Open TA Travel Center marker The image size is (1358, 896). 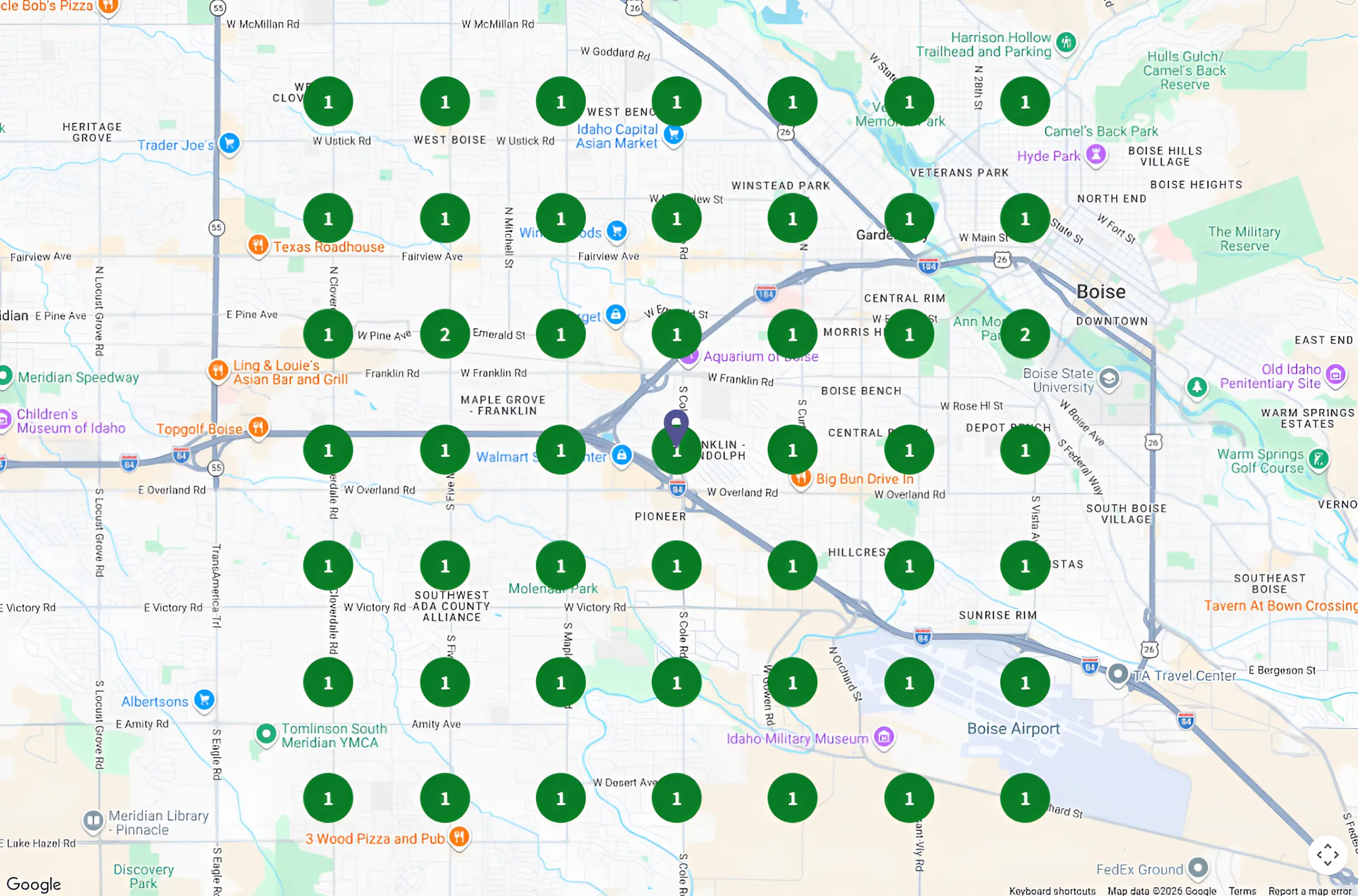(1118, 675)
